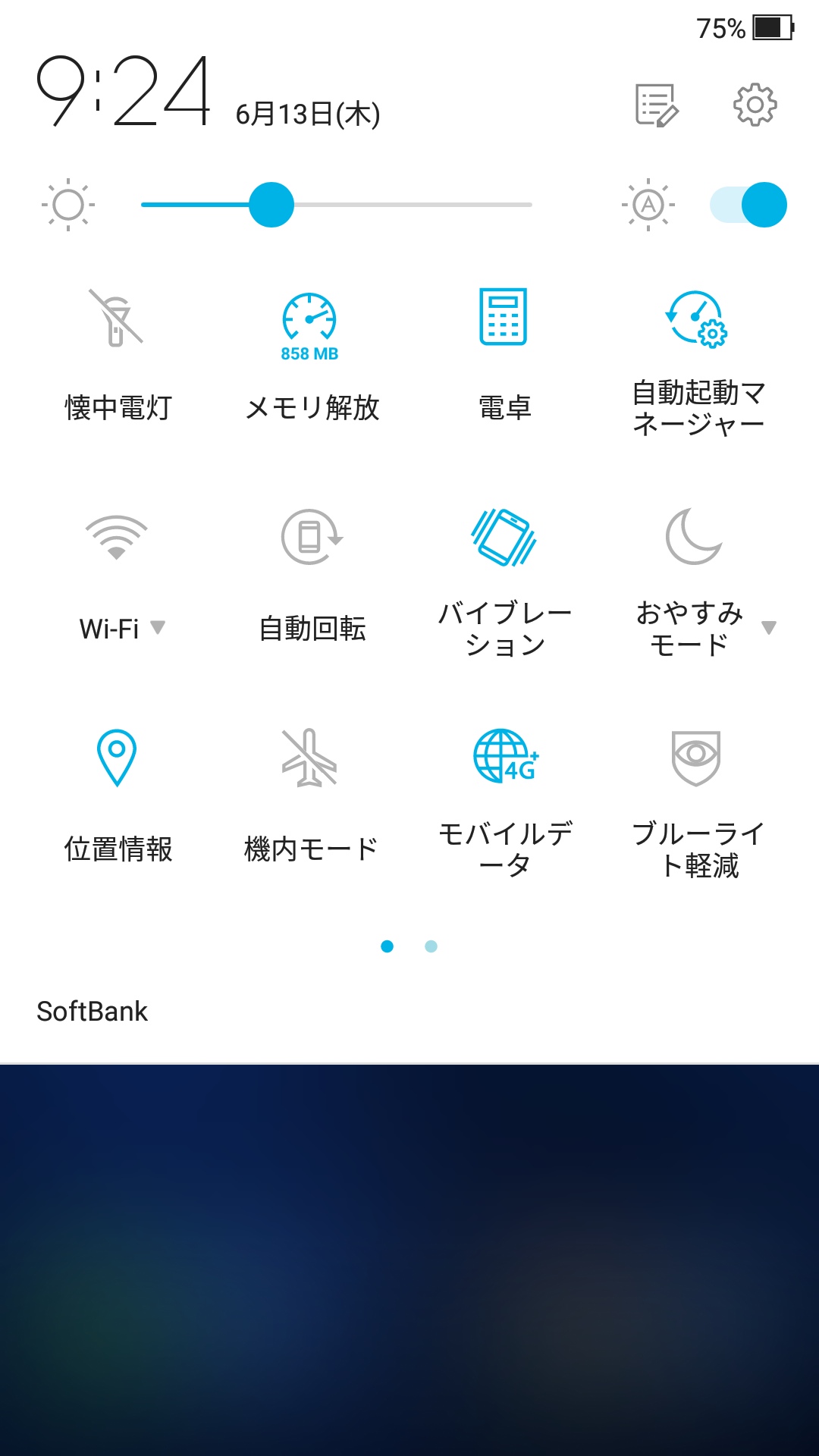Viewport: 819px width, 1456px height.
Task: Toggle バイブレーション vibration mode
Action: (x=504, y=537)
